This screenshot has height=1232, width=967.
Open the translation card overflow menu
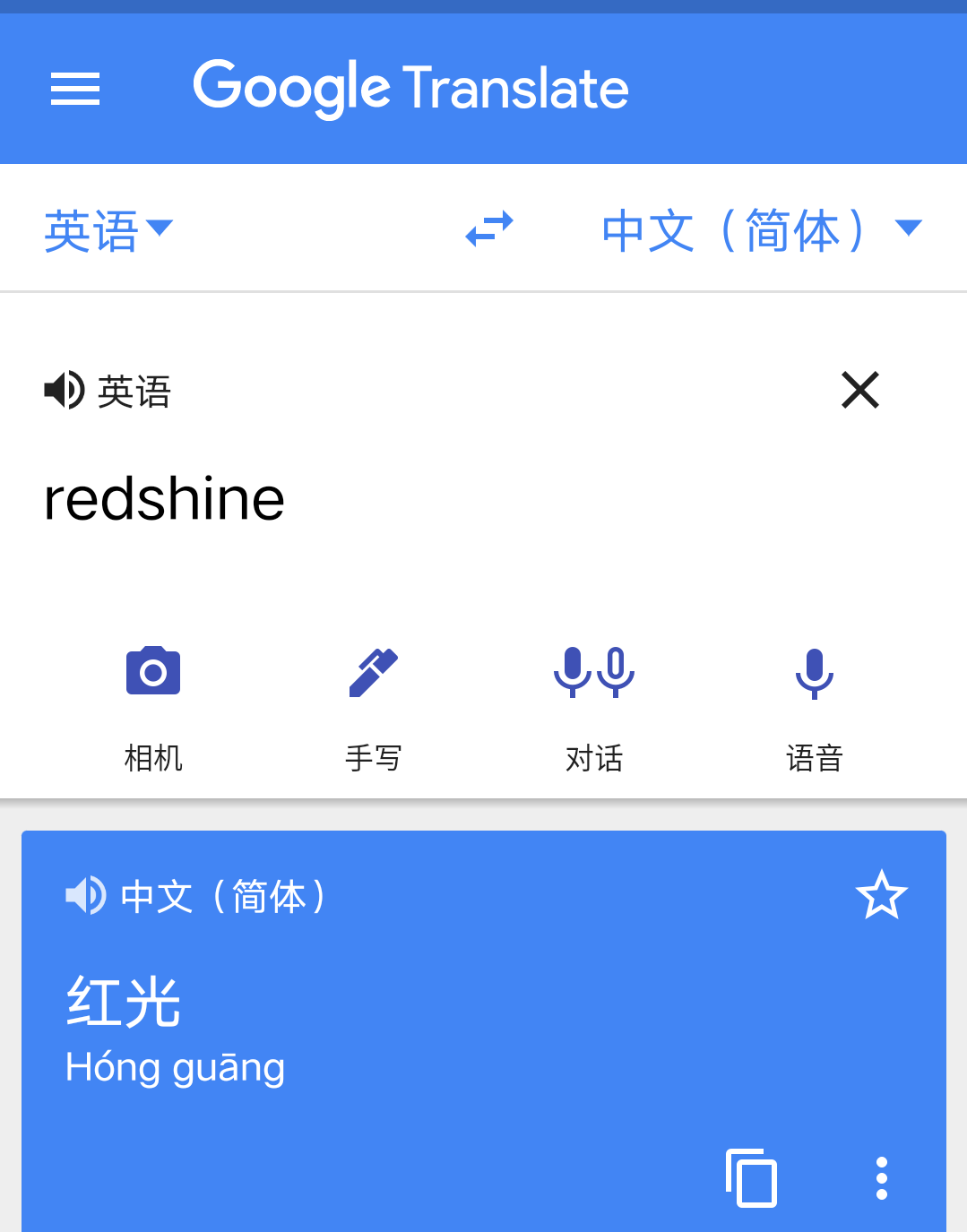[x=882, y=1177]
